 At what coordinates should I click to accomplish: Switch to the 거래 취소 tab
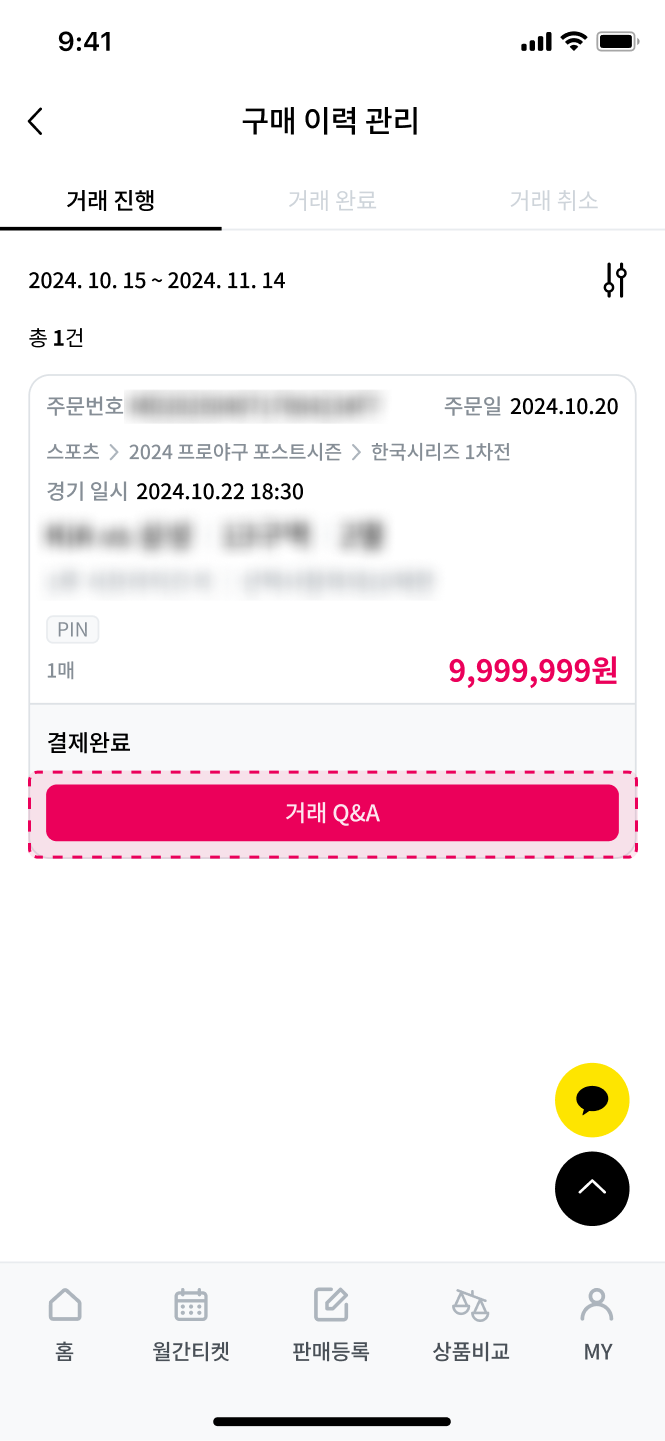coord(554,200)
